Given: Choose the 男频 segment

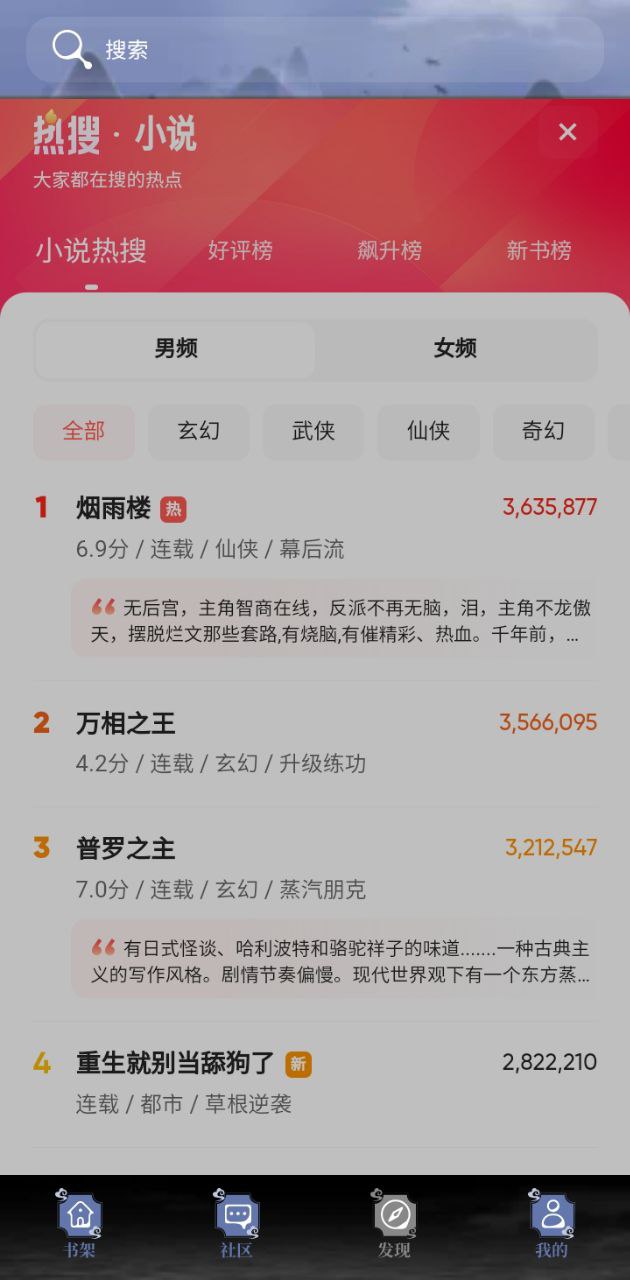Looking at the screenshot, I should coord(176,348).
